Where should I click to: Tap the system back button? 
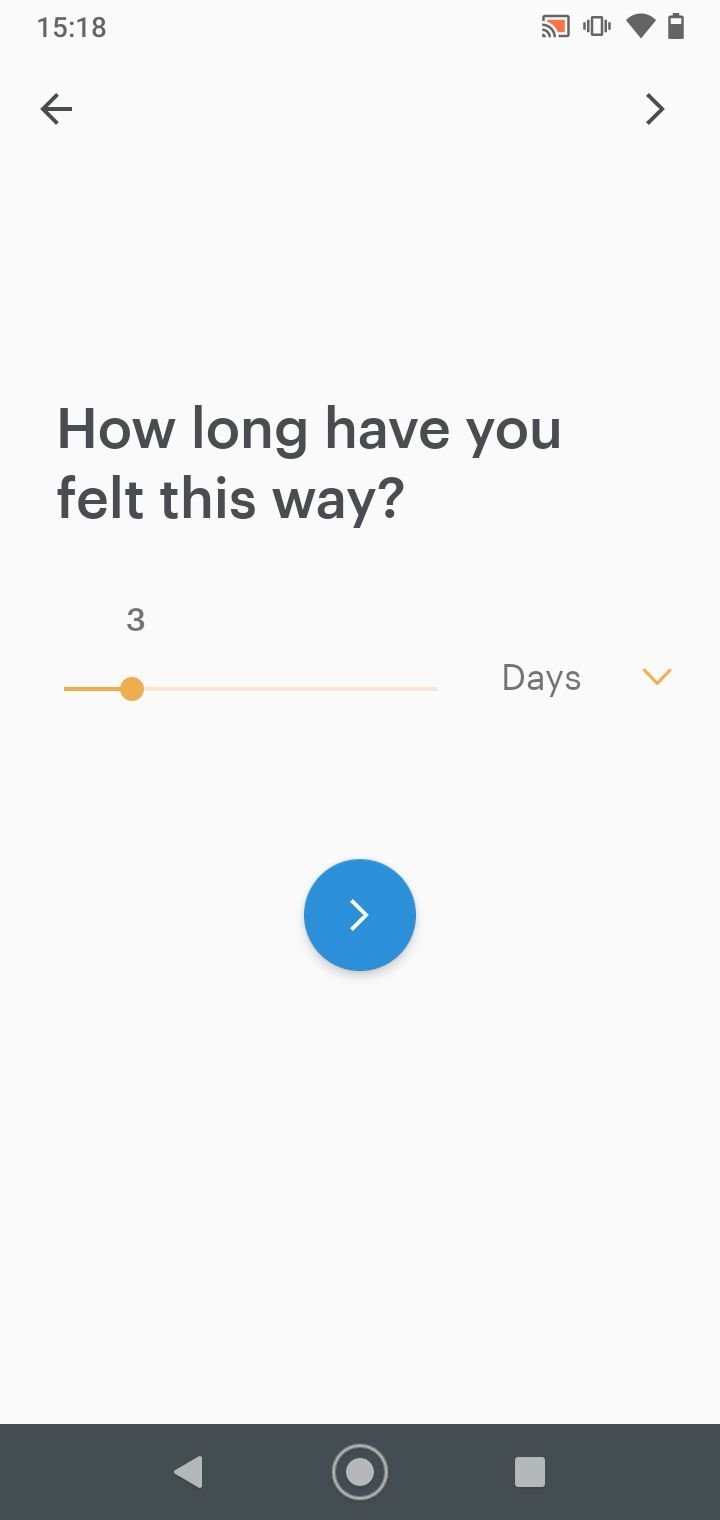(188, 1472)
